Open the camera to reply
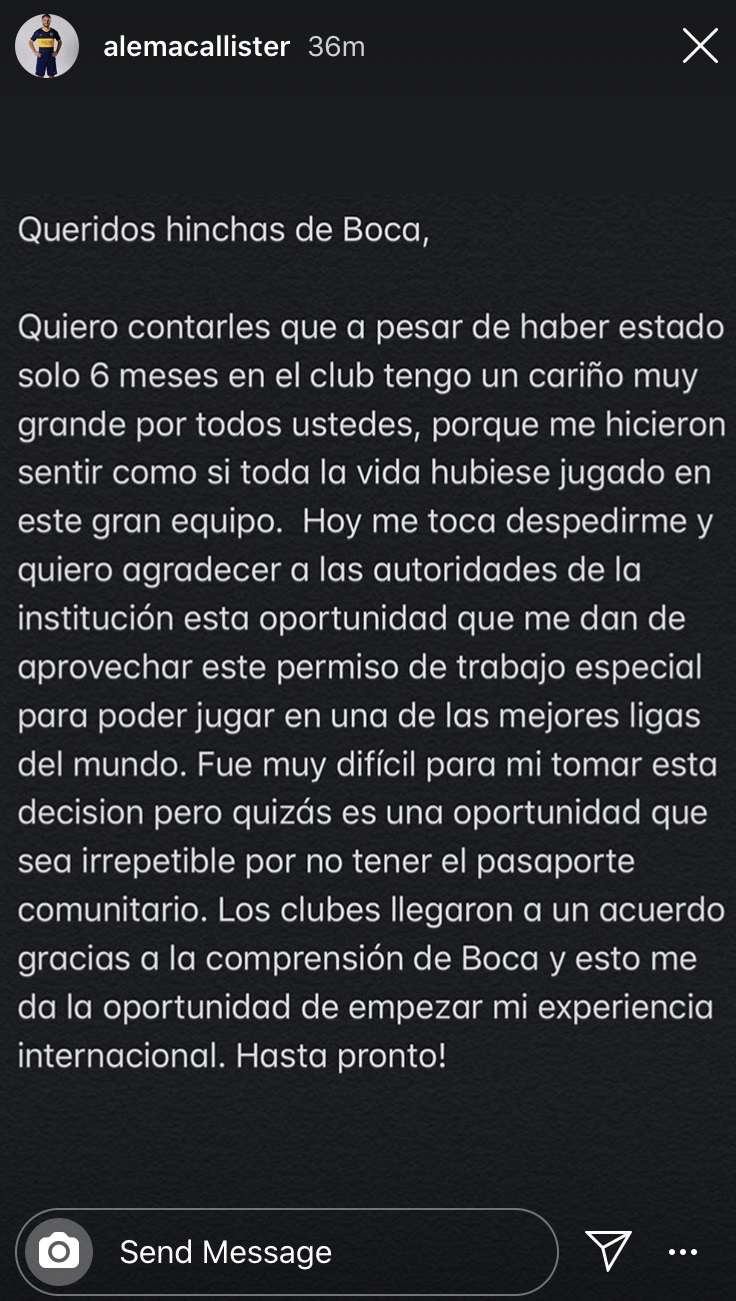This screenshot has height=1301, width=736. (x=59, y=1252)
